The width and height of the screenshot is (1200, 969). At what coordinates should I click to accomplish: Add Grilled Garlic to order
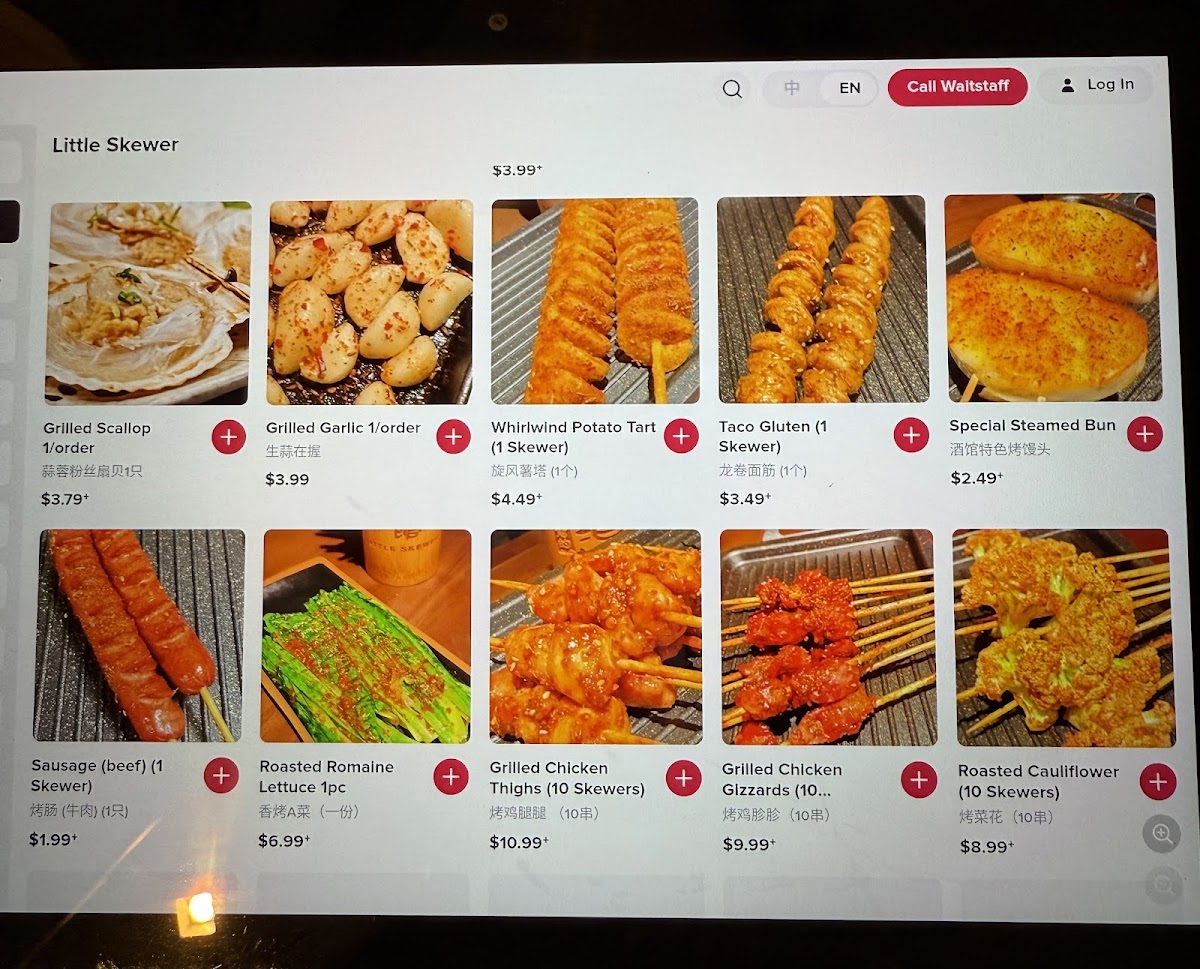tap(453, 436)
